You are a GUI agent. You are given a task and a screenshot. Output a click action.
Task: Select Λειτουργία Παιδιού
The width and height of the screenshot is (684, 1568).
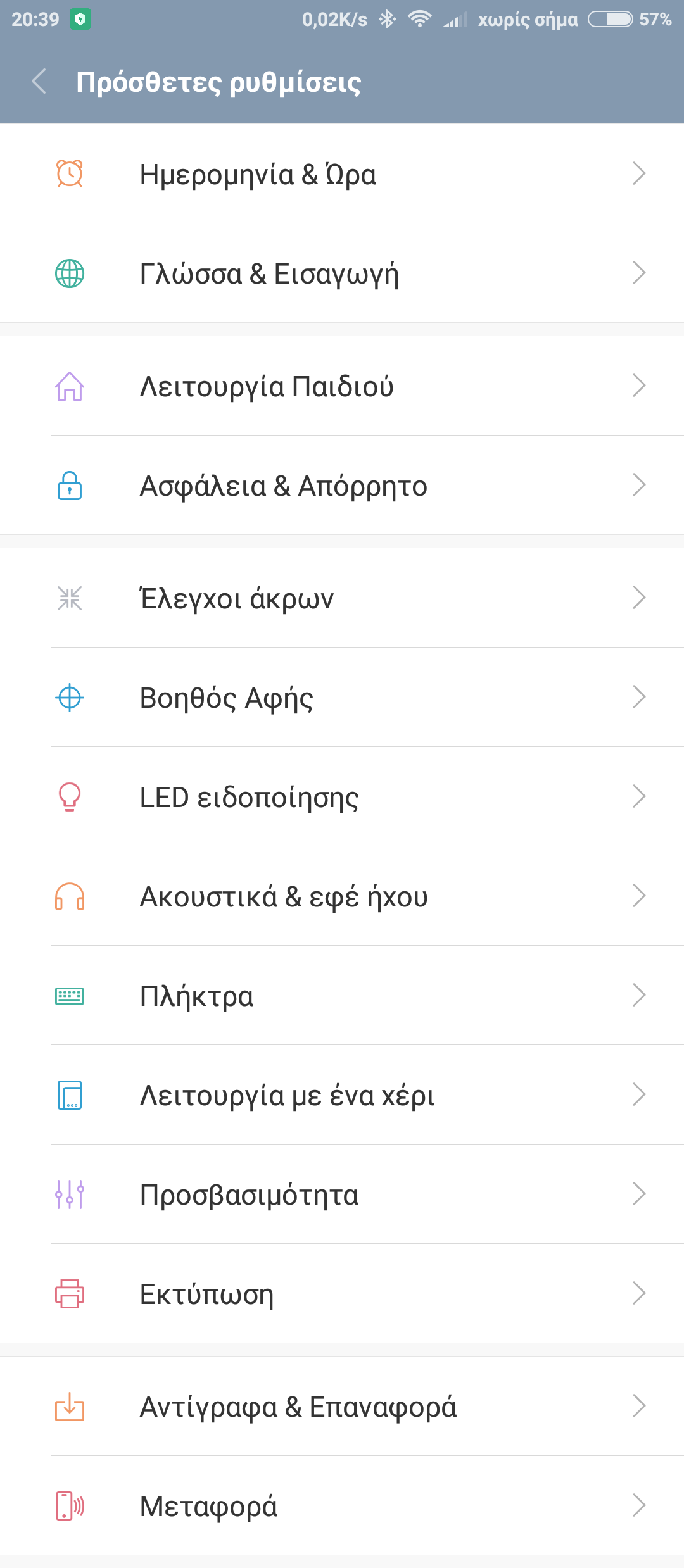coord(342,386)
